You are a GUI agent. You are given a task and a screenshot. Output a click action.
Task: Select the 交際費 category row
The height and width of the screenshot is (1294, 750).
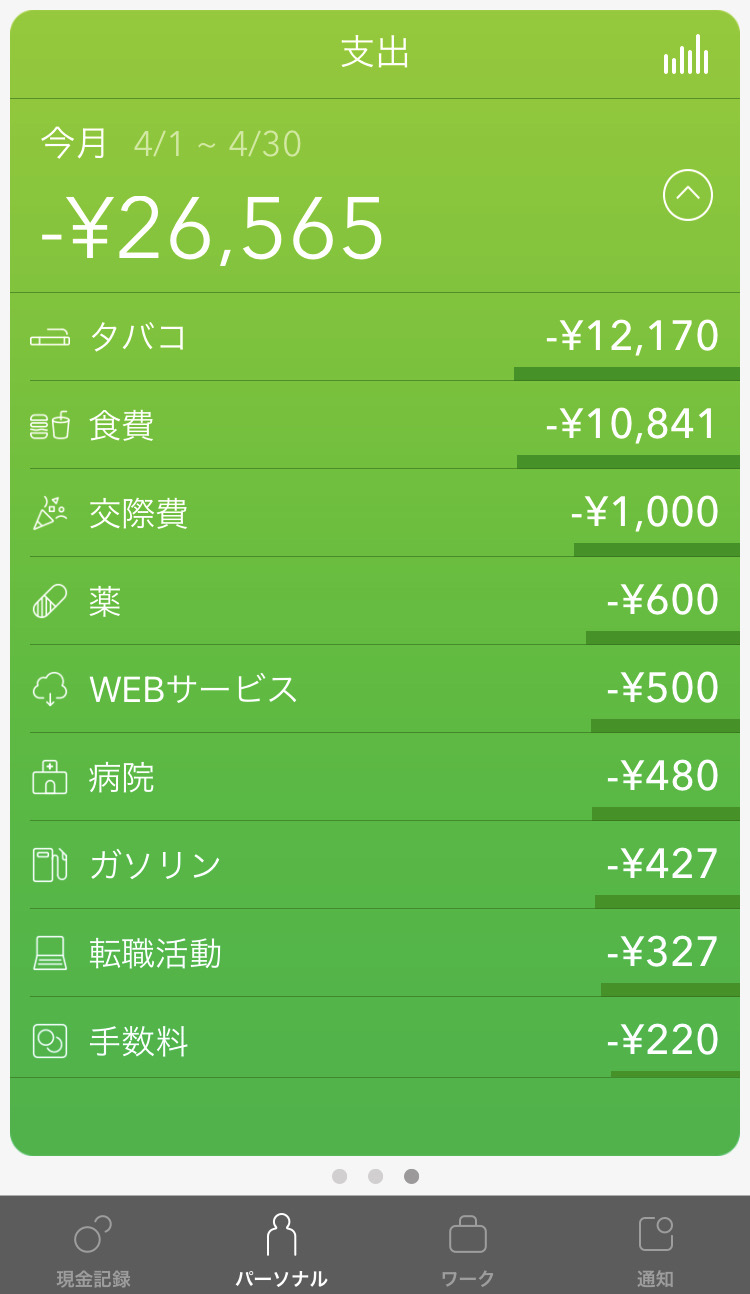tap(375, 513)
